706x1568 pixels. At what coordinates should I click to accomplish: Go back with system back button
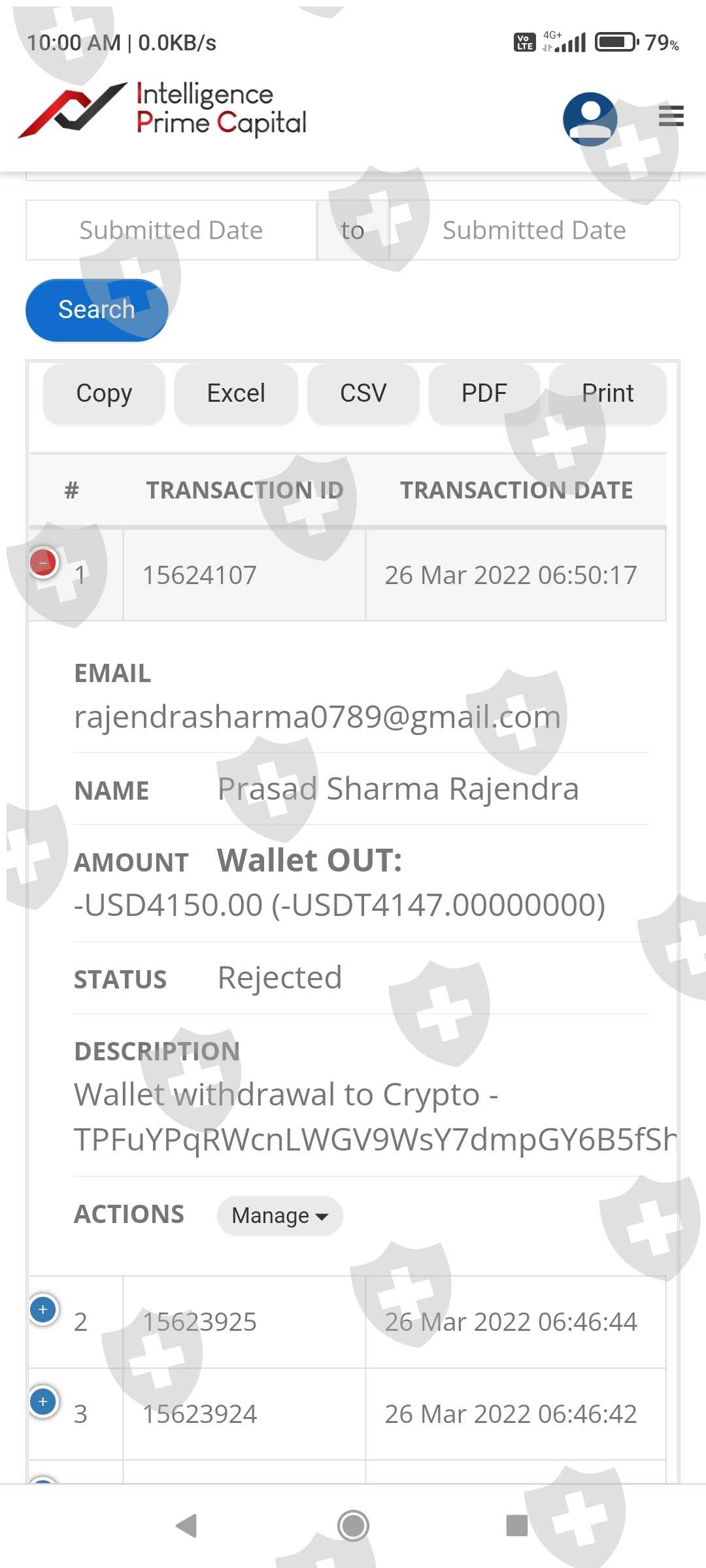click(x=187, y=1526)
